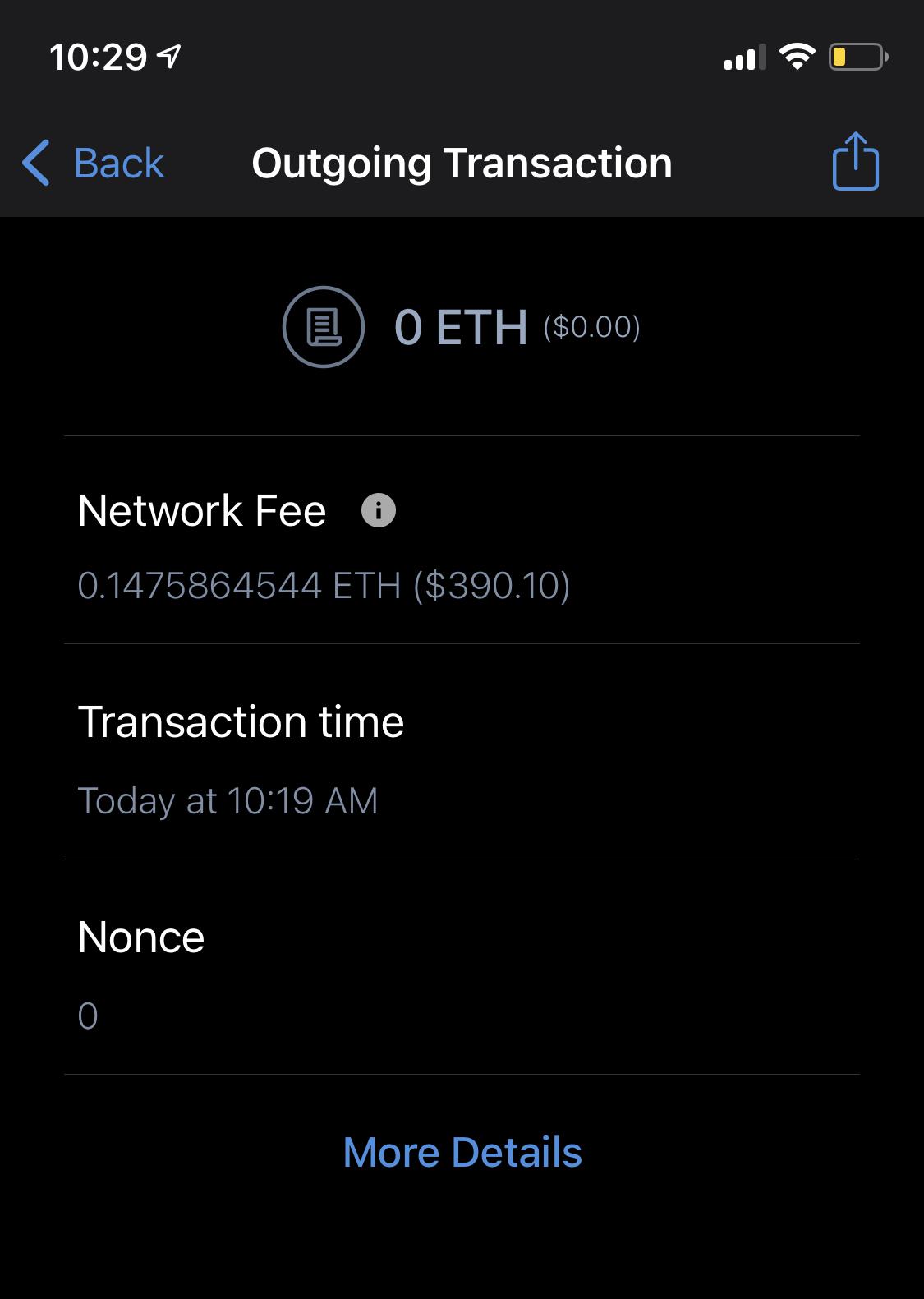Collapse transaction details with Back chevron
Viewport: 924px width, 1299px height.
(x=37, y=162)
